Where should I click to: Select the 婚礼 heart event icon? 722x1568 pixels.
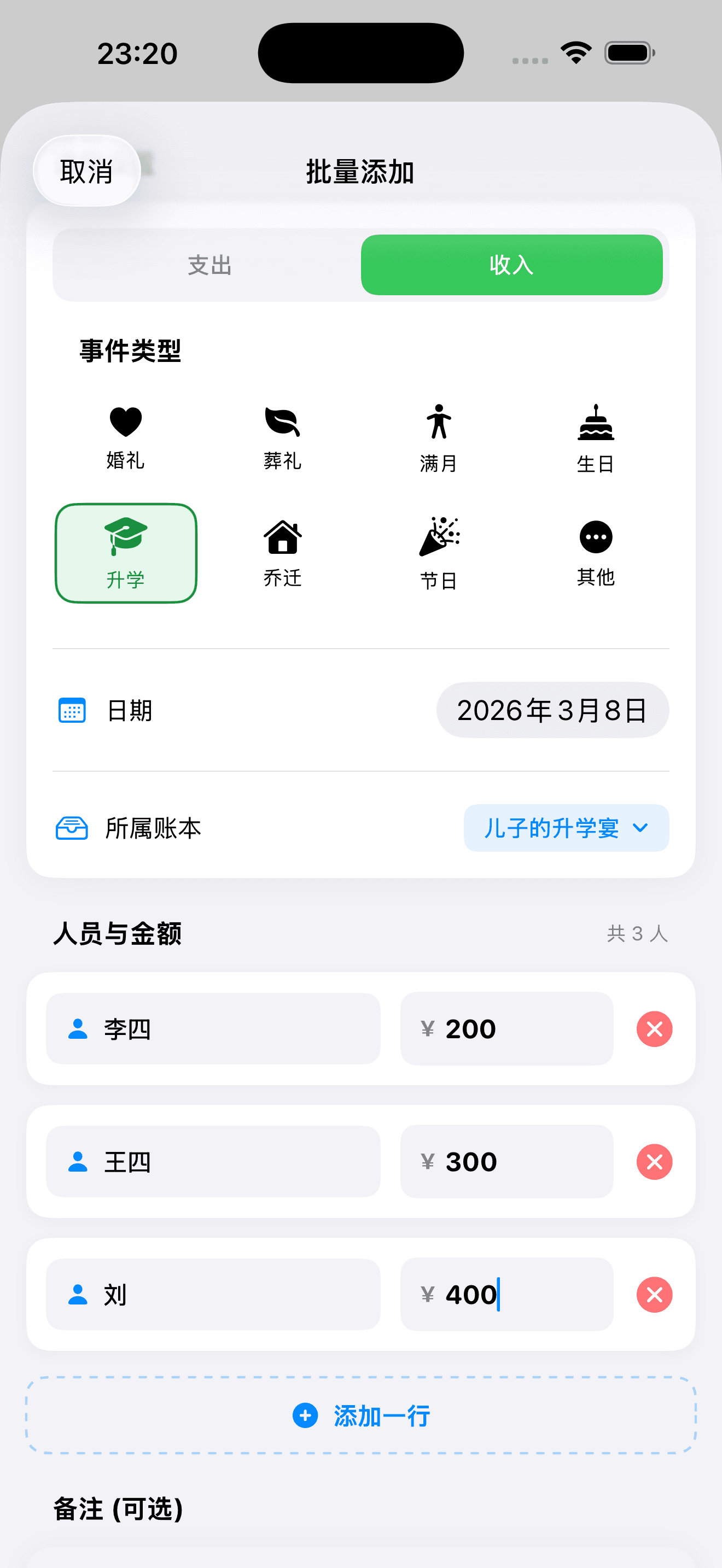(125, 421)
